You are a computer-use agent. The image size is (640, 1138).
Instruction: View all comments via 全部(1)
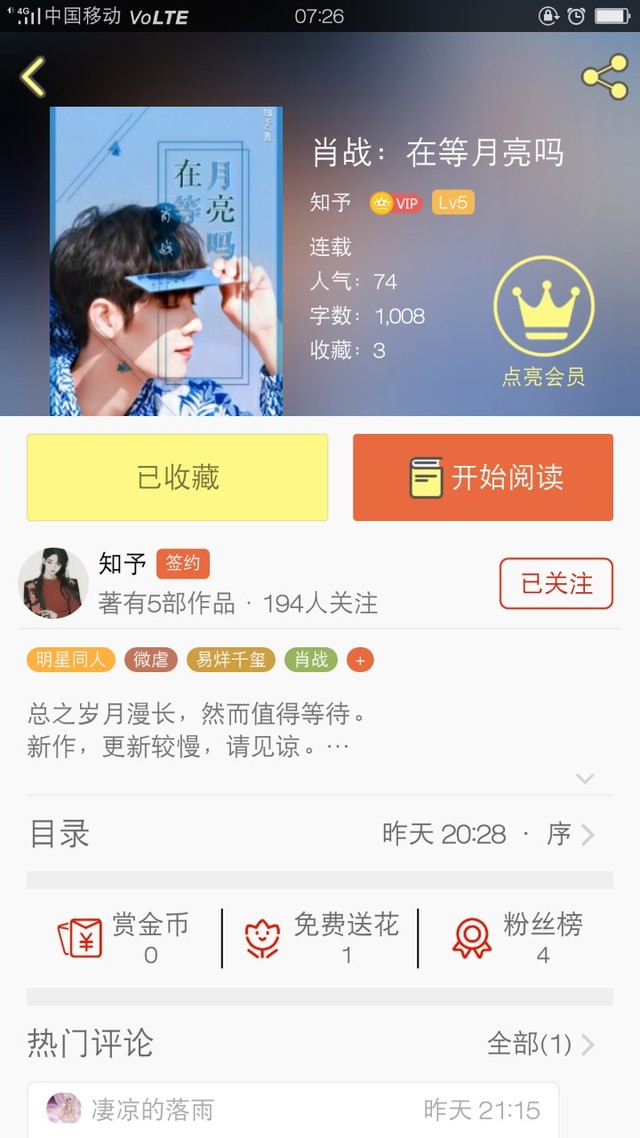tap(540, 1044)
